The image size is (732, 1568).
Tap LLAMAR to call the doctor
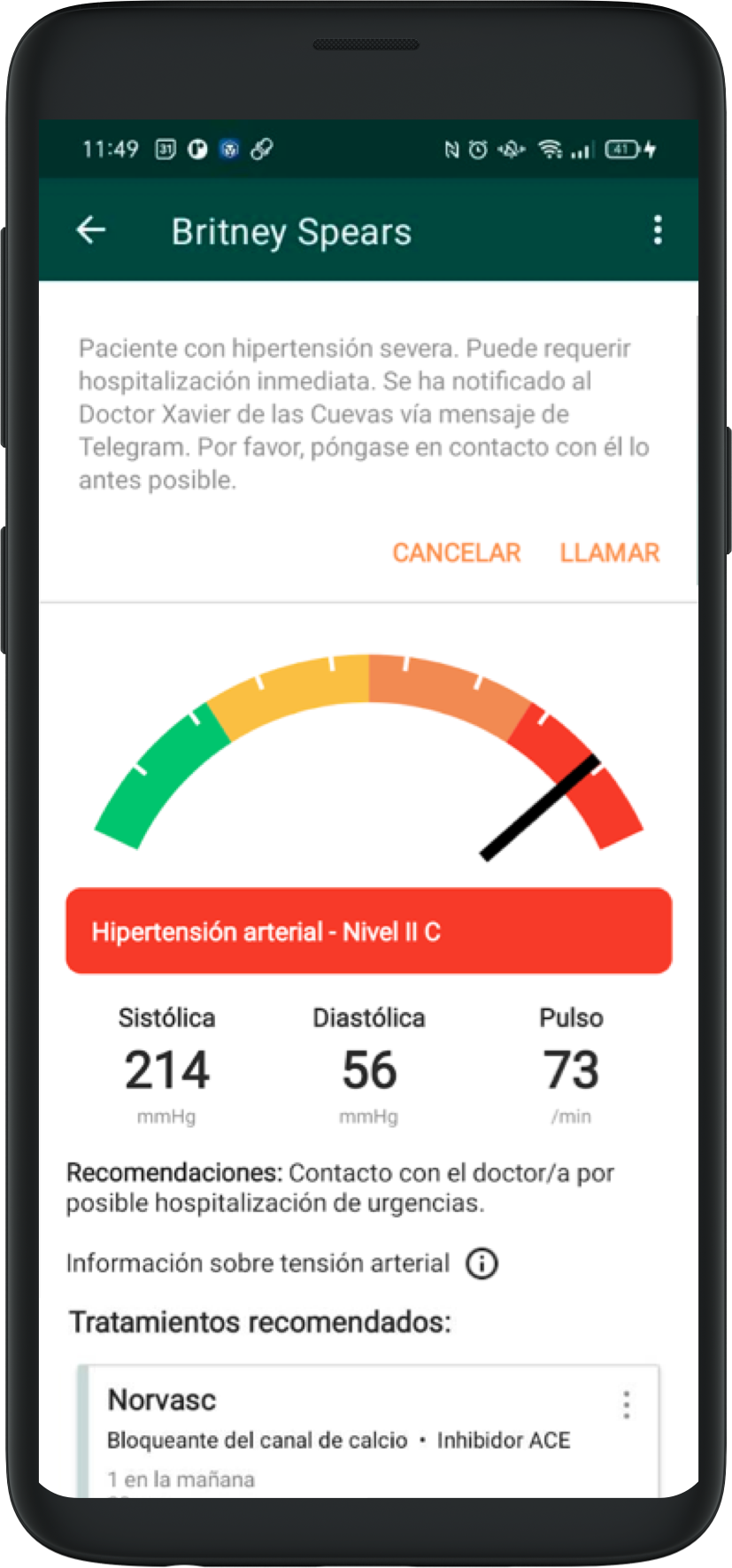pyautogui.click(x=609, y=552)
